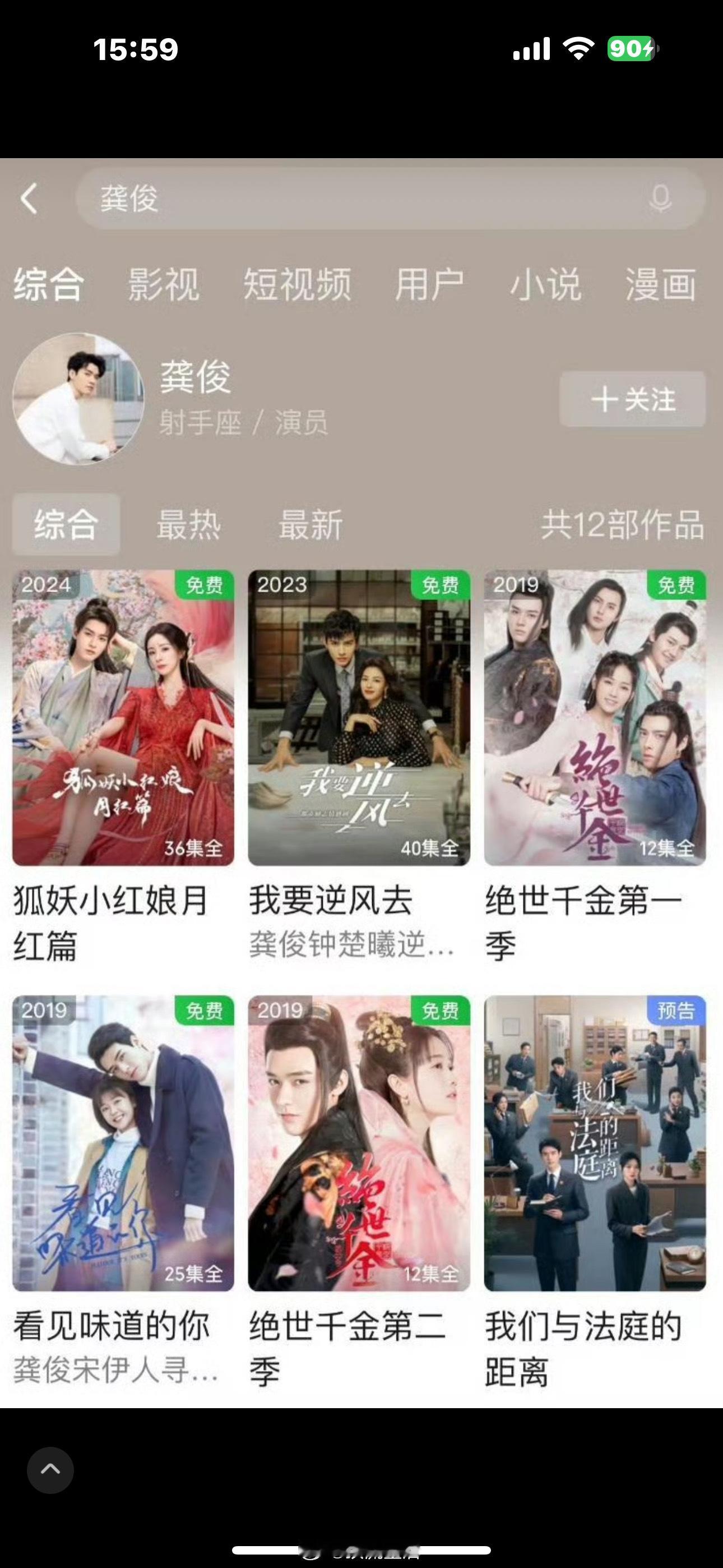This screenshot has width=723, height=1568.
Task: Tap the back arrow to exit search
Action: pos(29,199)
